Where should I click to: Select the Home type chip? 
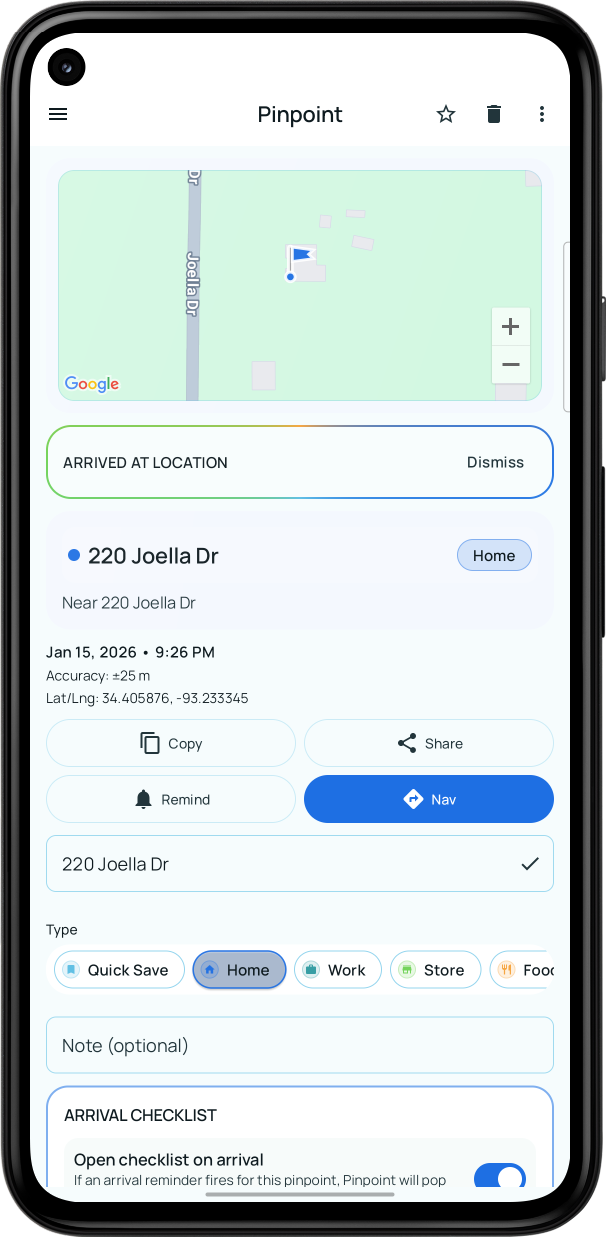tap(239, 970)
